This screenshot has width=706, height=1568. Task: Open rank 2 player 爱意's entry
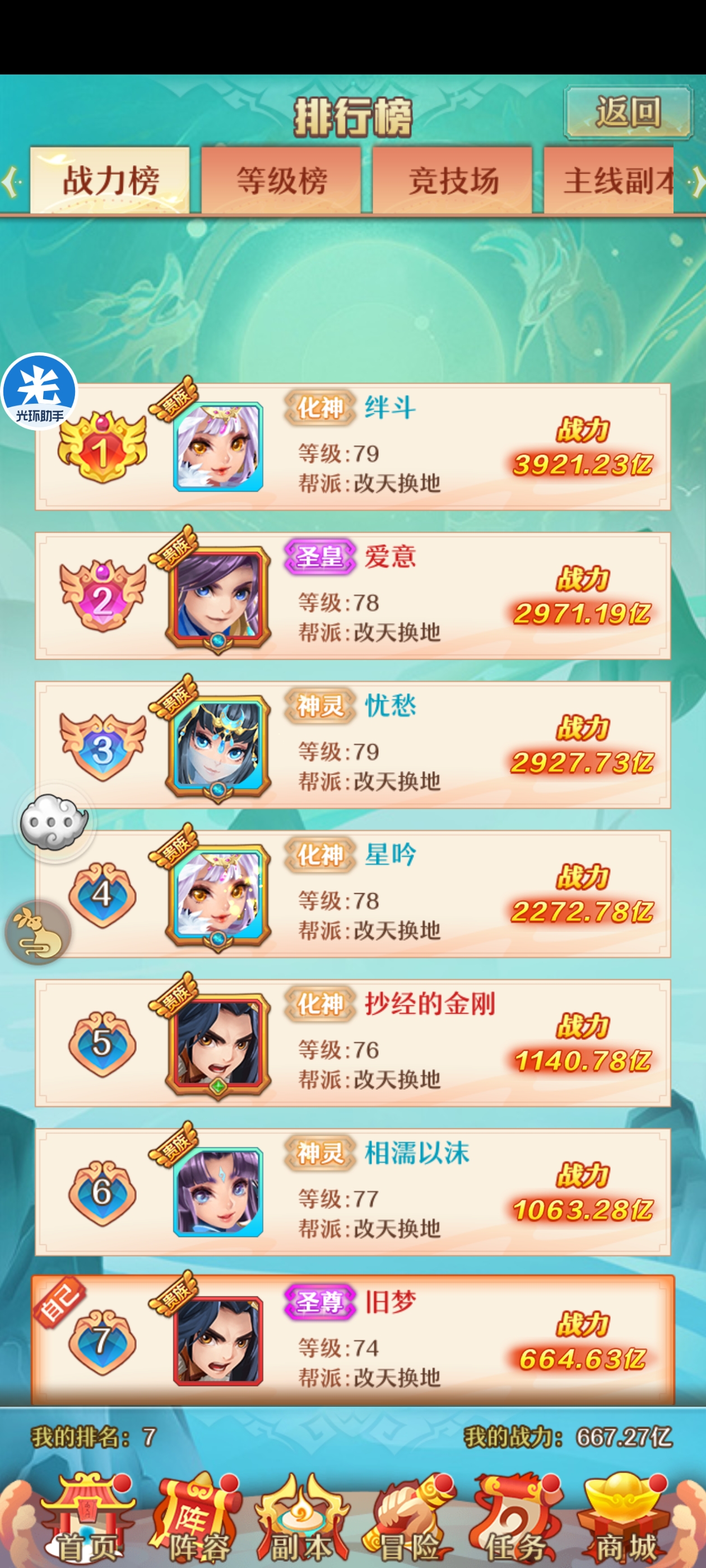tap(352, 595)
